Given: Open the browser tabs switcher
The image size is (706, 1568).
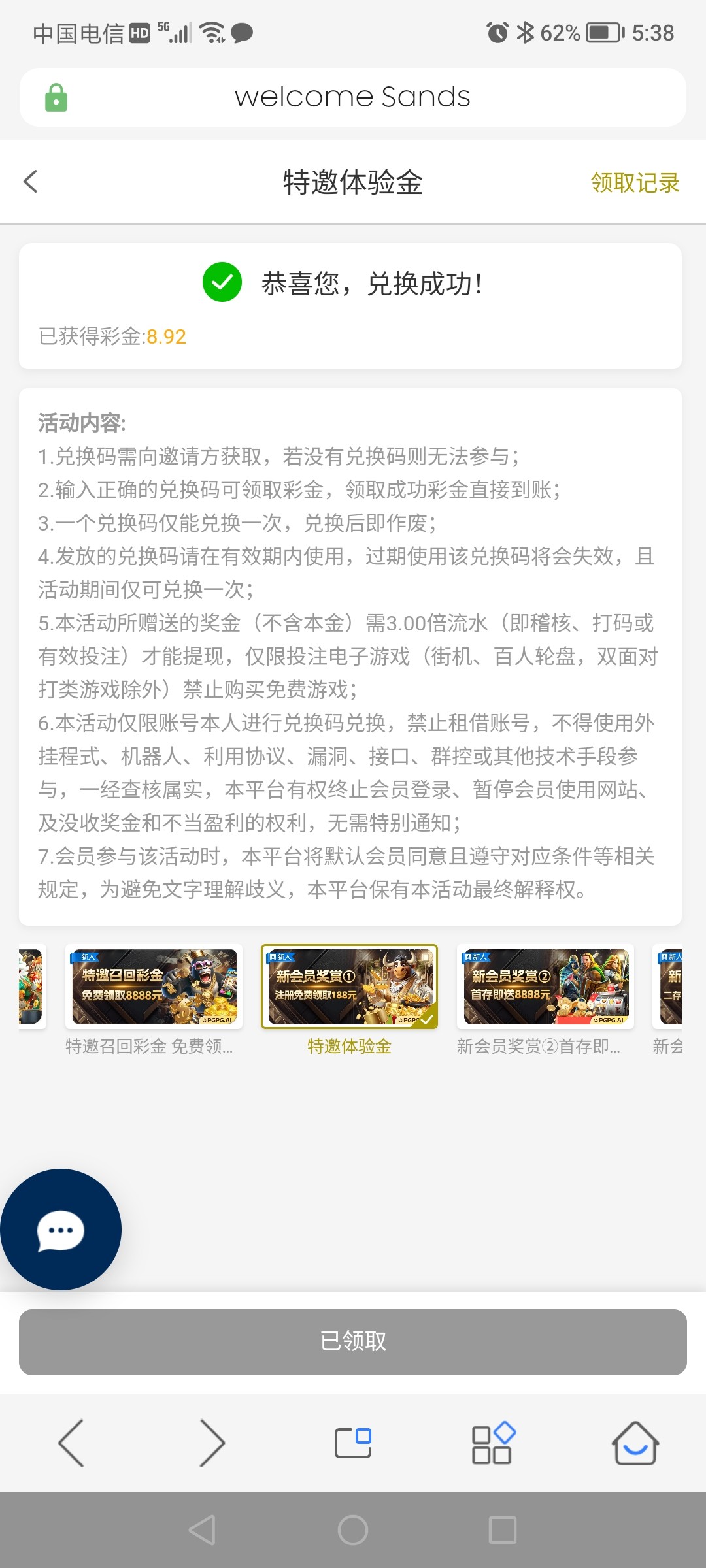Looking at the screenshot, I should 353,1443.
